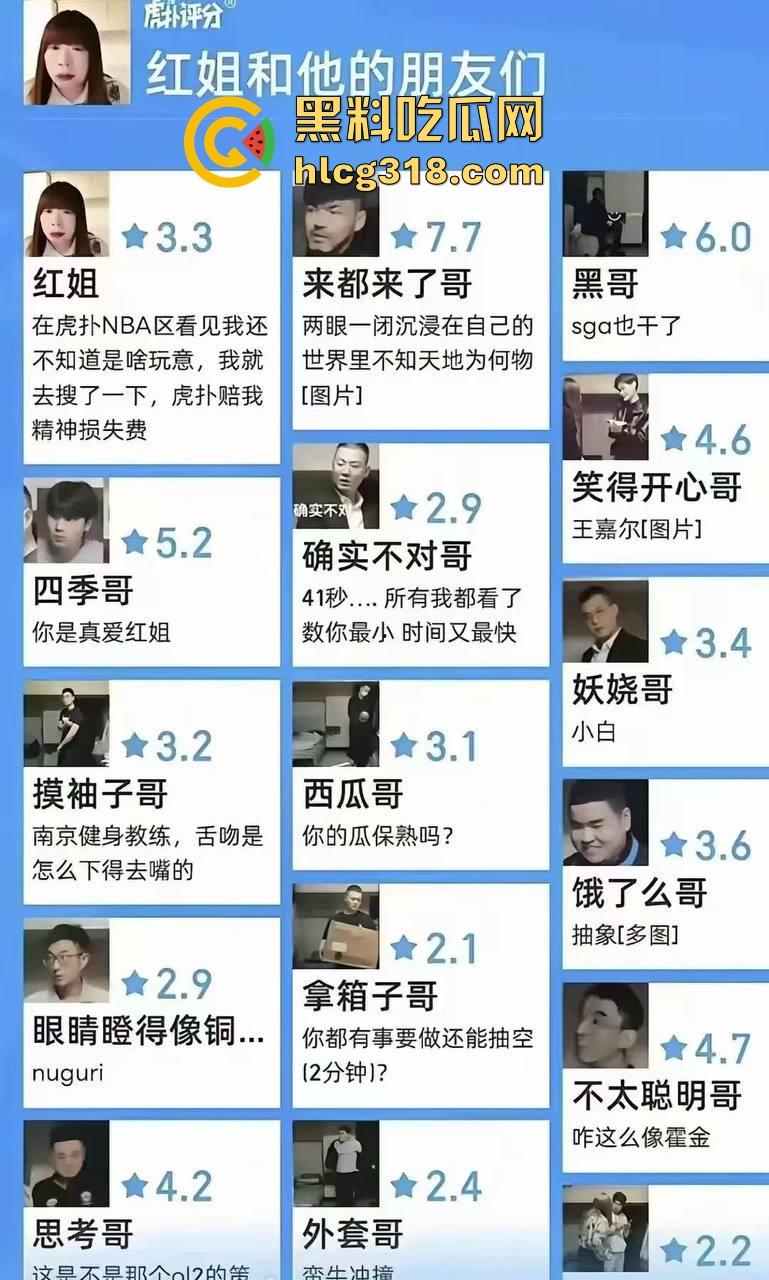Click the star next to 不太聪明哥's 4.7
769x1280 pixels.
coord(673,1048)
